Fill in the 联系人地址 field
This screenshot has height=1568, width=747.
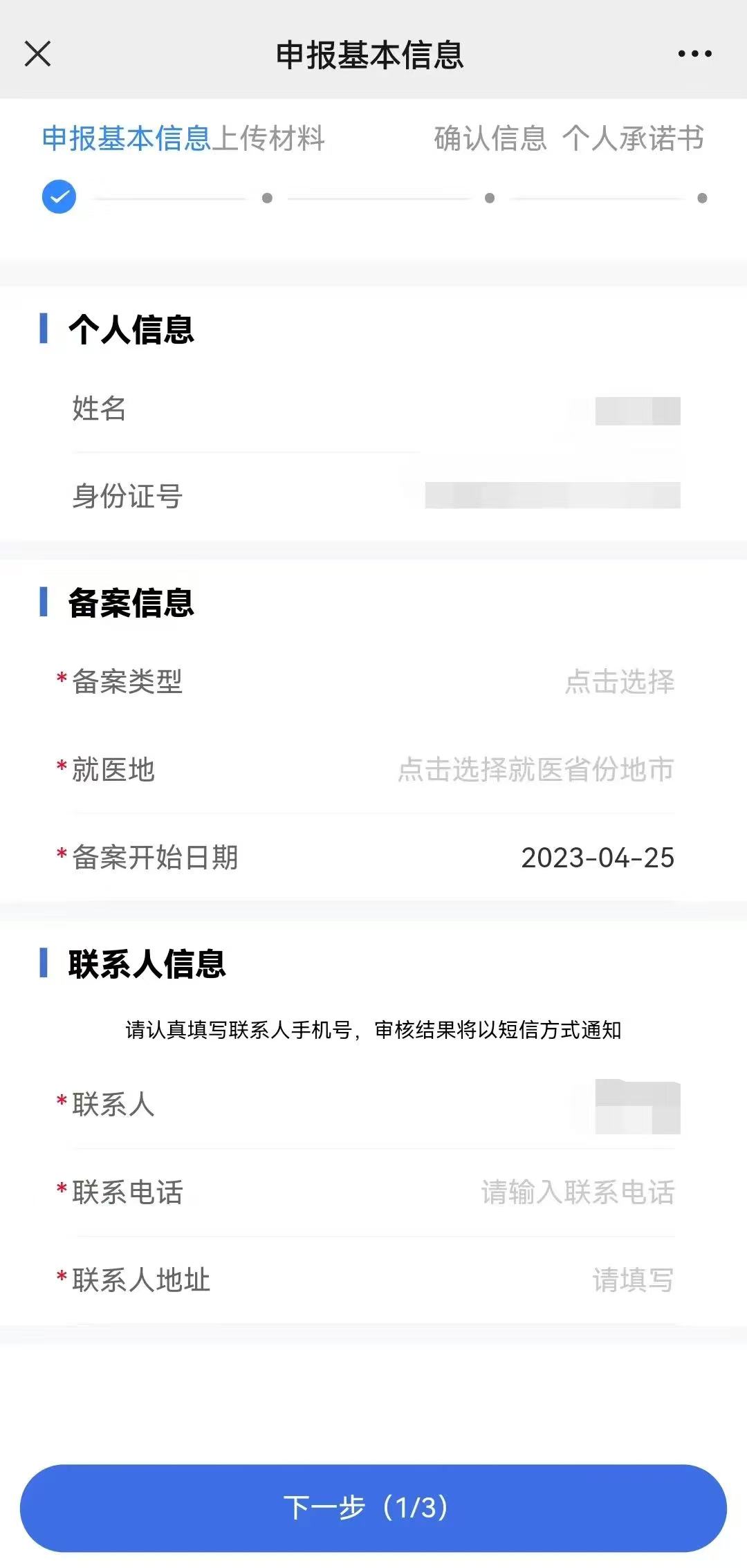click(632, 1280)
